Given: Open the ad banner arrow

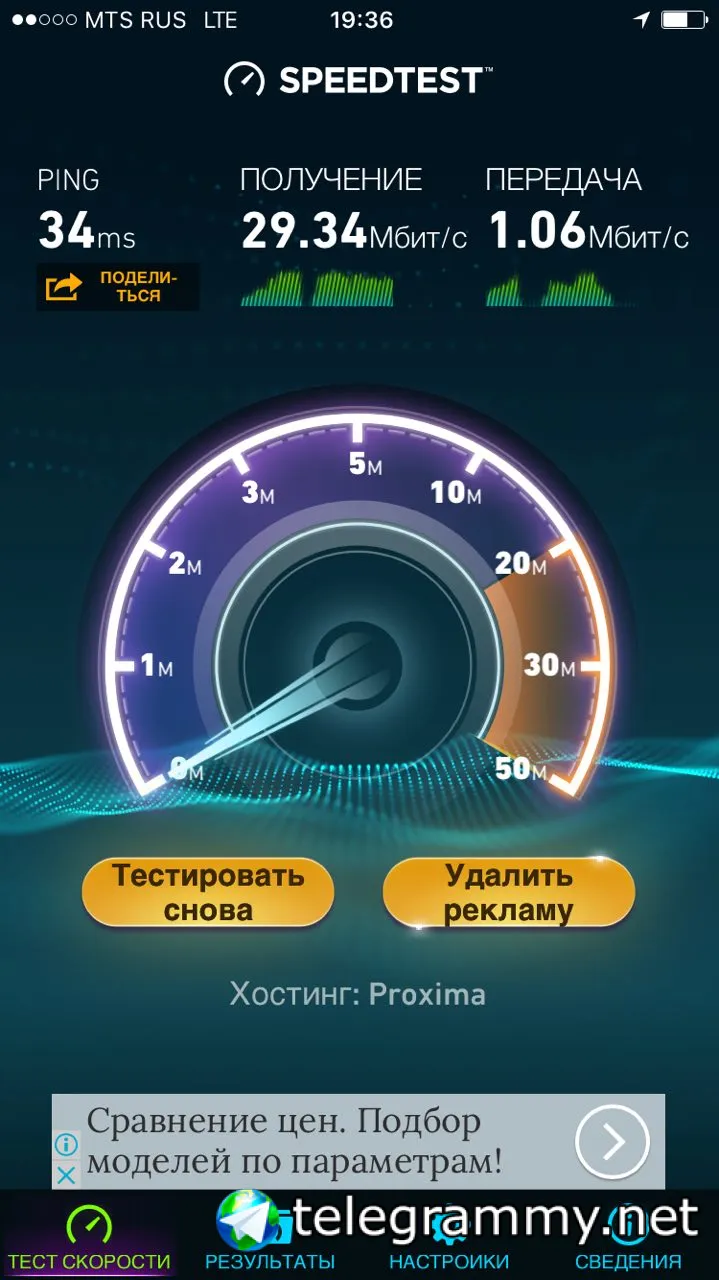Looking at the screenshot, I should (x=612, y=1141).
